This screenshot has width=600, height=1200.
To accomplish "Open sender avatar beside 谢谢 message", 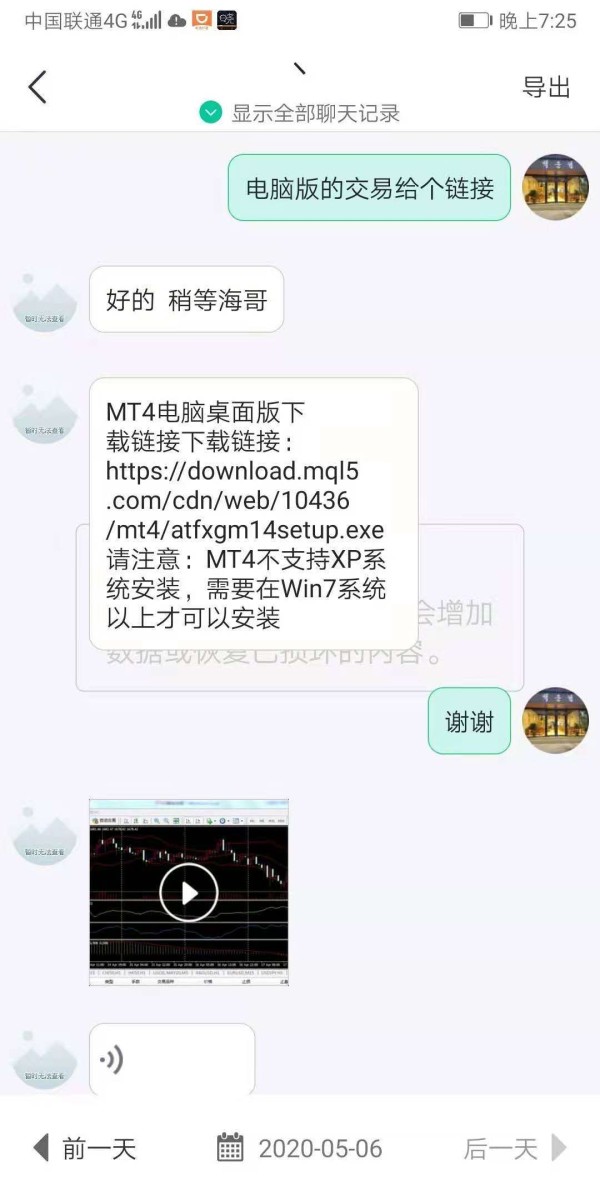I will coord(556,720).
